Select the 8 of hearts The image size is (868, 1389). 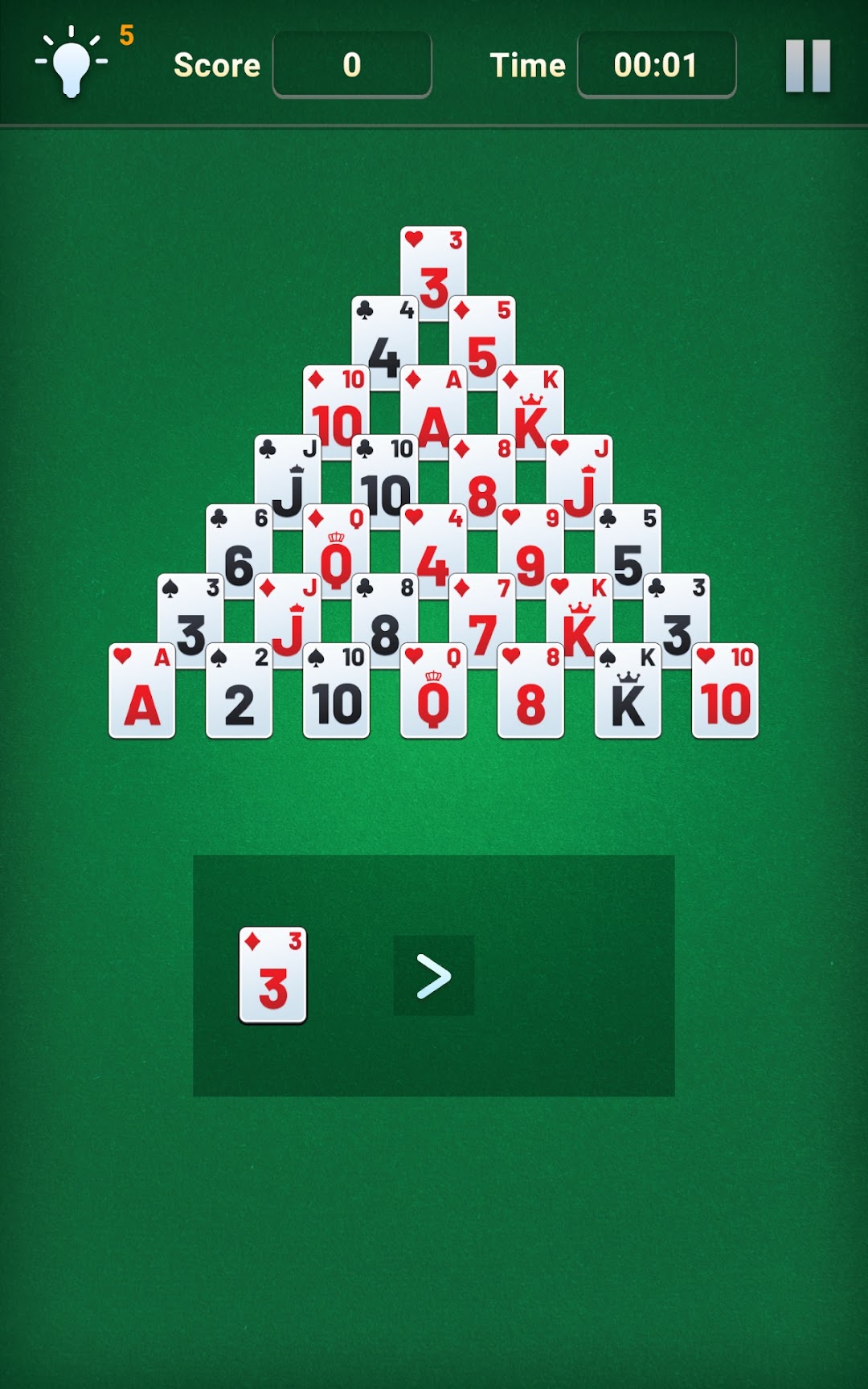(531, 690)
